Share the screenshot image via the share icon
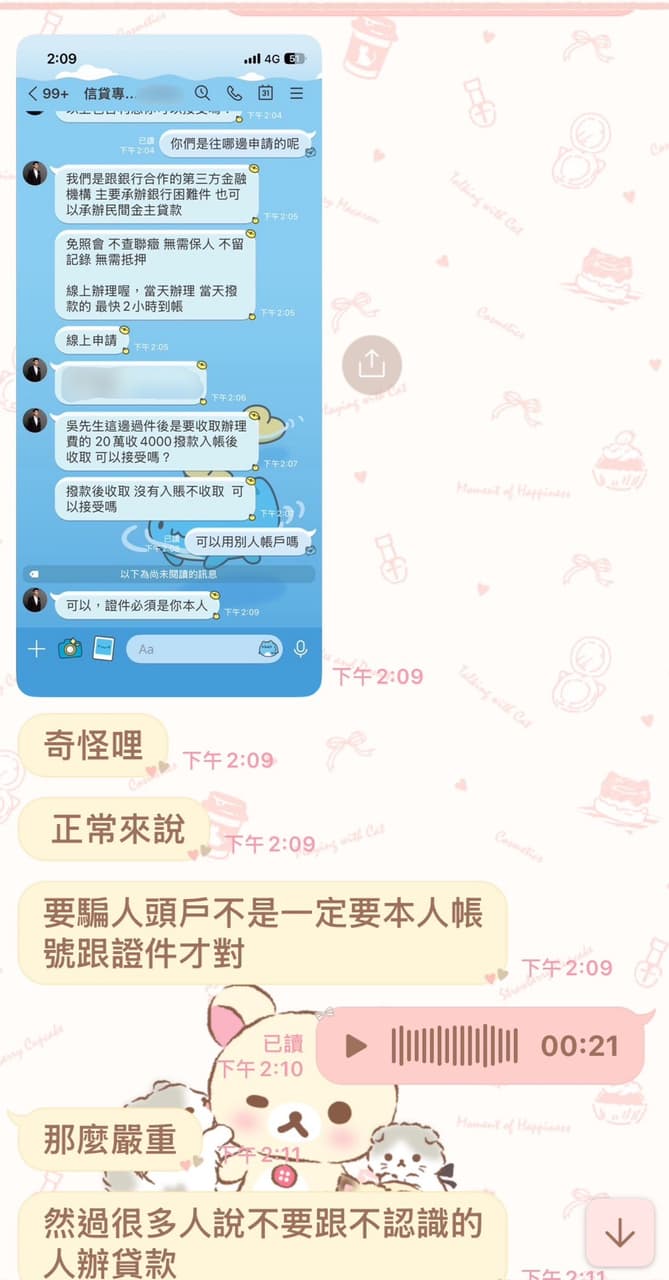Viewport: 669px width, 1280px height. tap(372, 364)
